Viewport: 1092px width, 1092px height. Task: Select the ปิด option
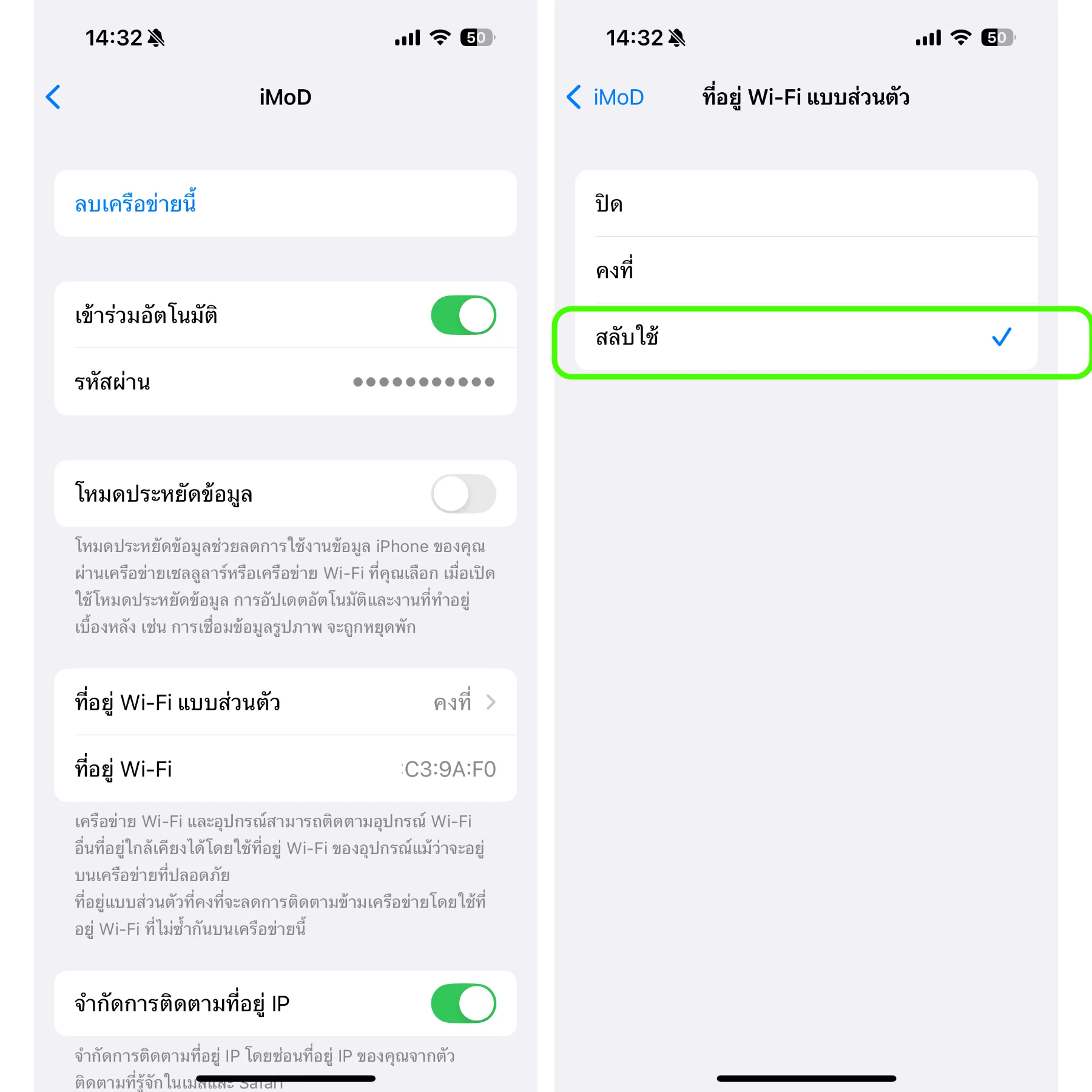[806, 204]
